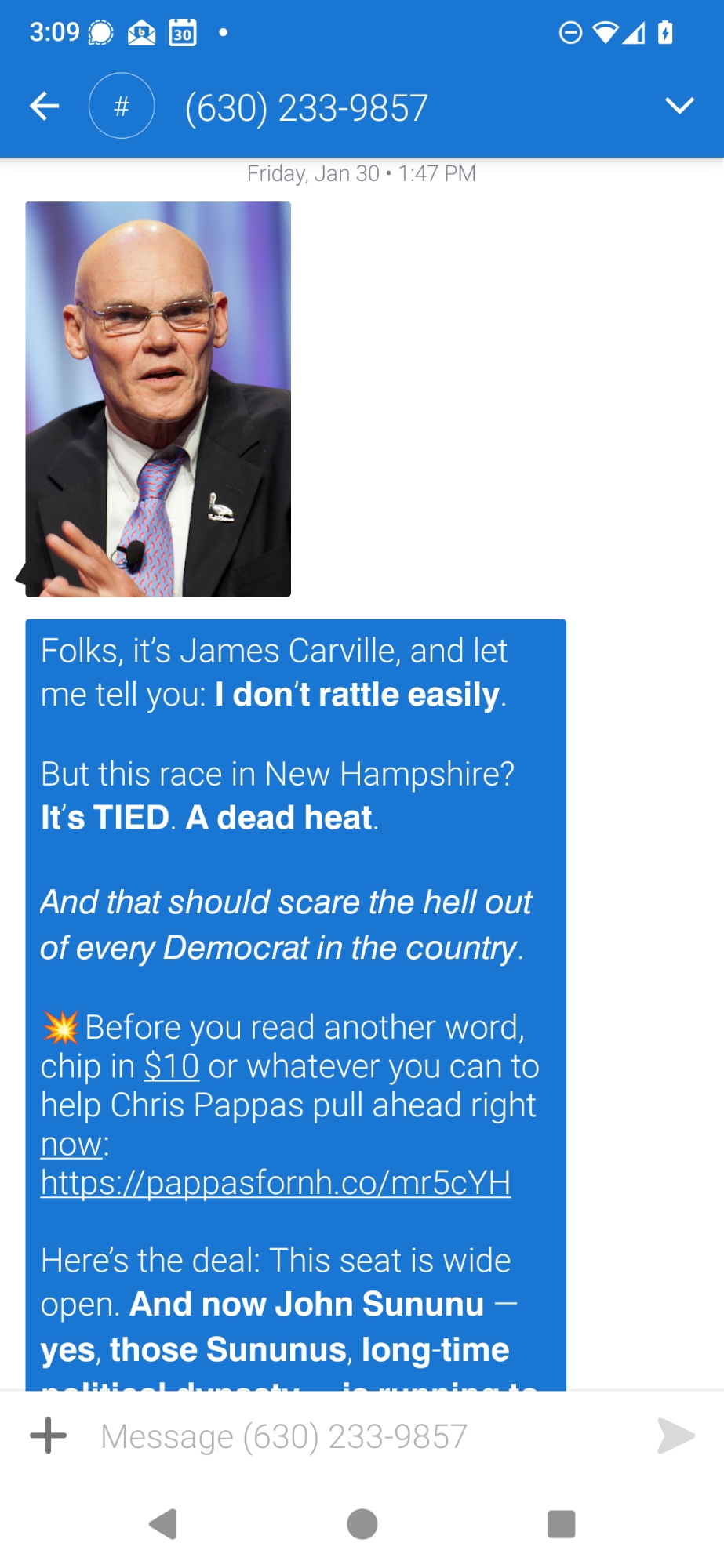
Task: Go back to the conversation list
Action: coord(45,106)
